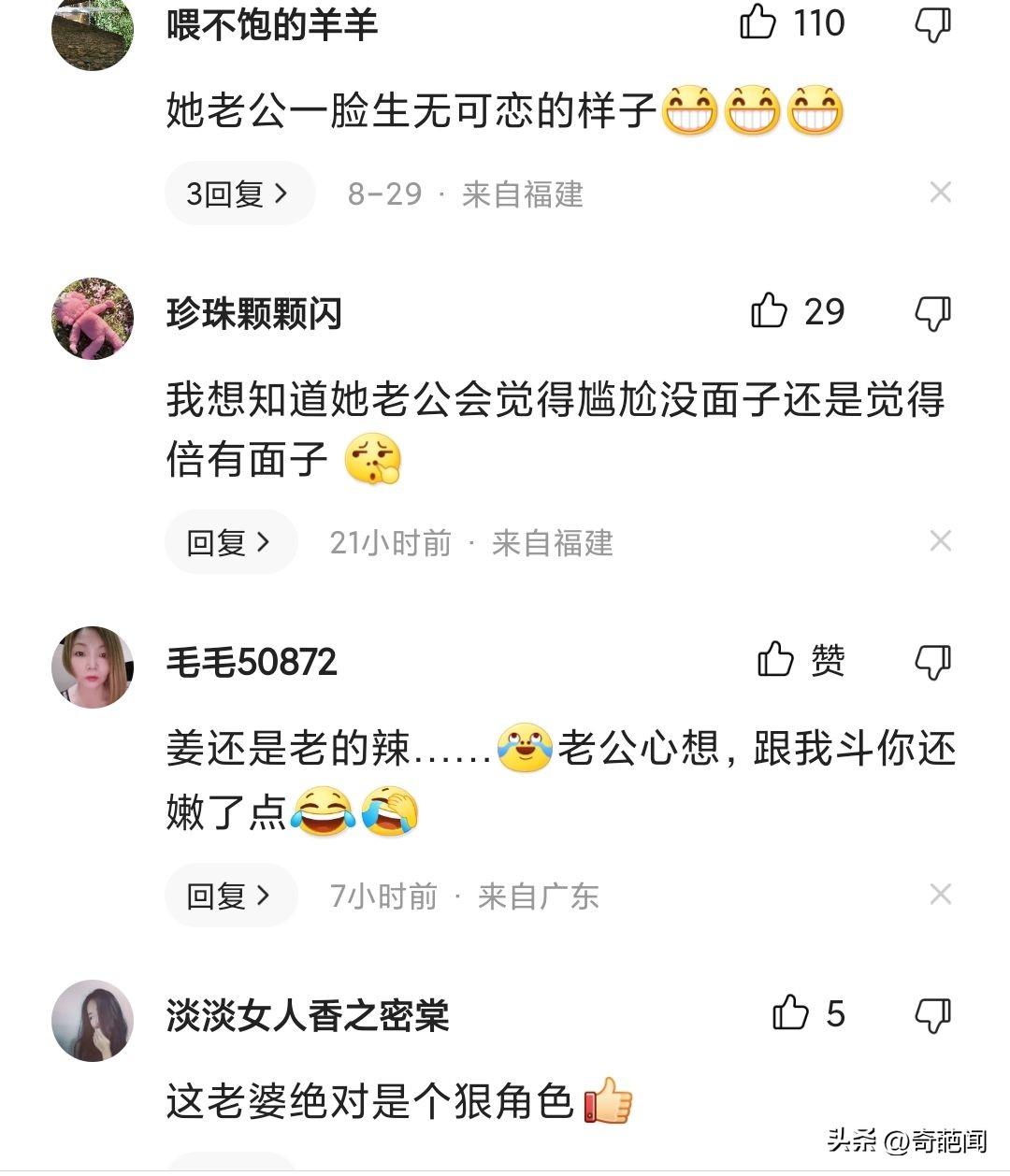Reply to 毛毛50872's comment

pos(230,896)
